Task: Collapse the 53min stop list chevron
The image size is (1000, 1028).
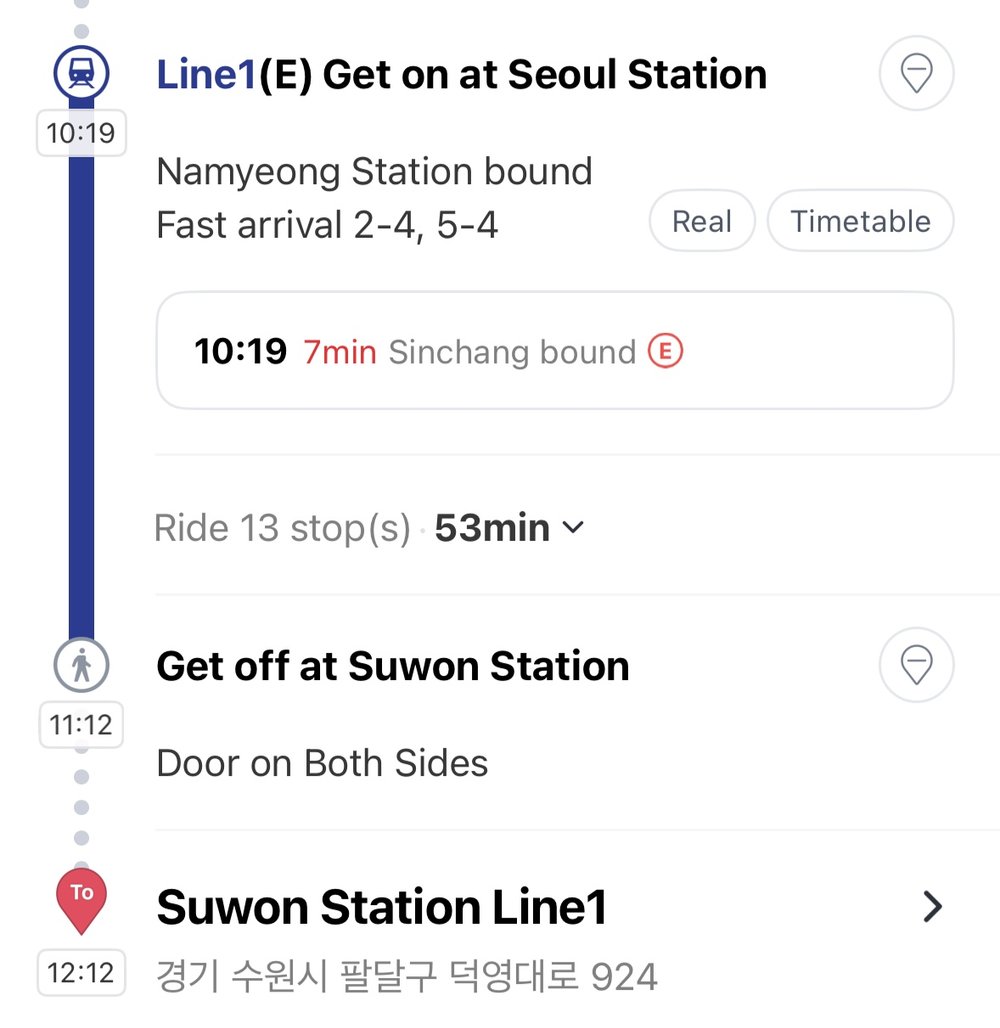Action: (x=573, y=528)
